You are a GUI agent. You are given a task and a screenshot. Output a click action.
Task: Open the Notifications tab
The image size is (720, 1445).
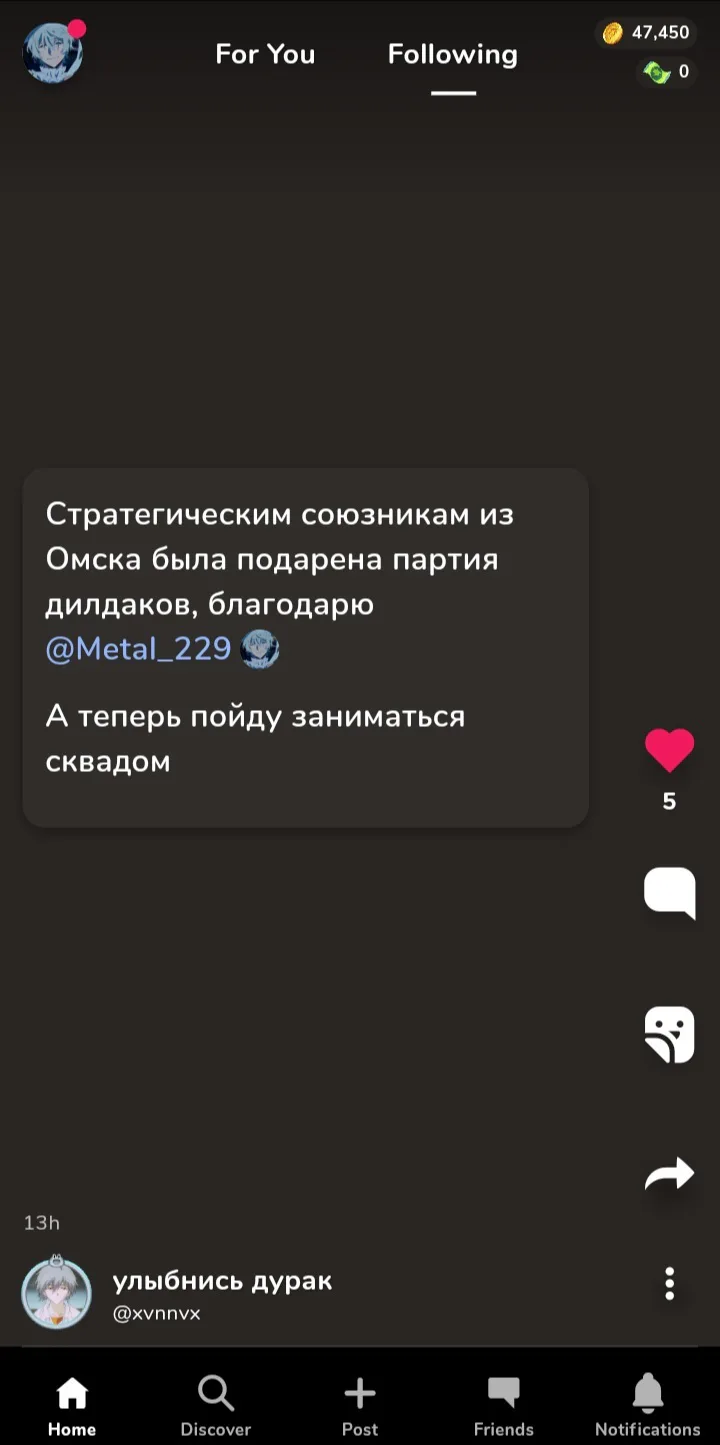647,1405
